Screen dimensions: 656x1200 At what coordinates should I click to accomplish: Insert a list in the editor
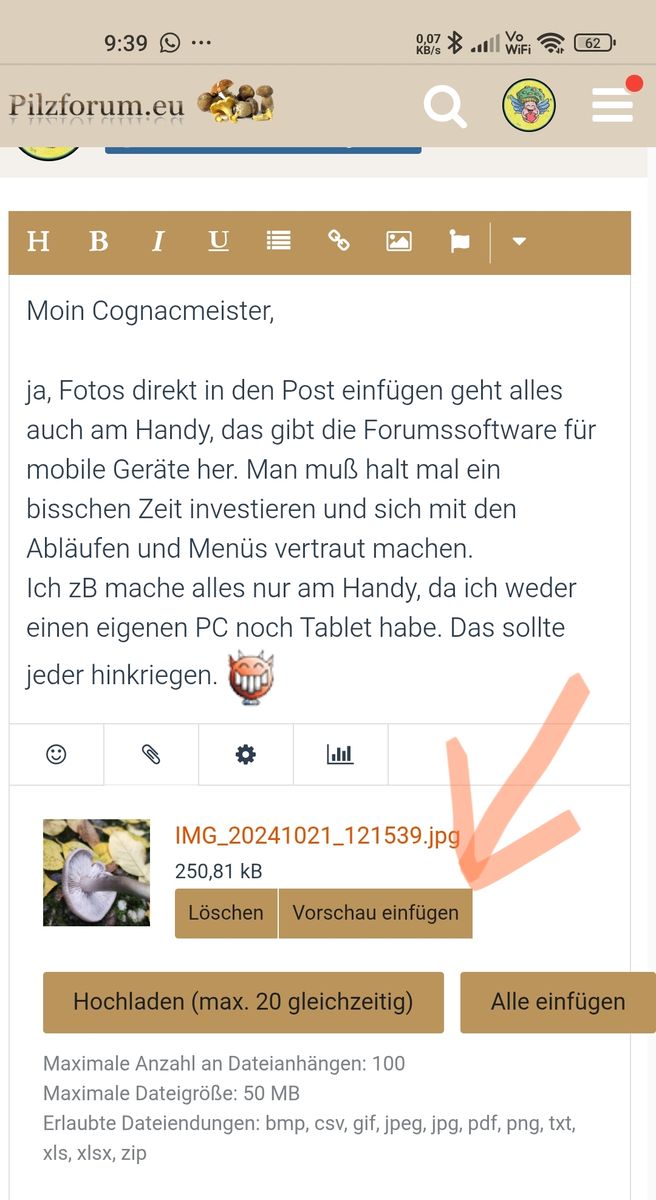278,241
